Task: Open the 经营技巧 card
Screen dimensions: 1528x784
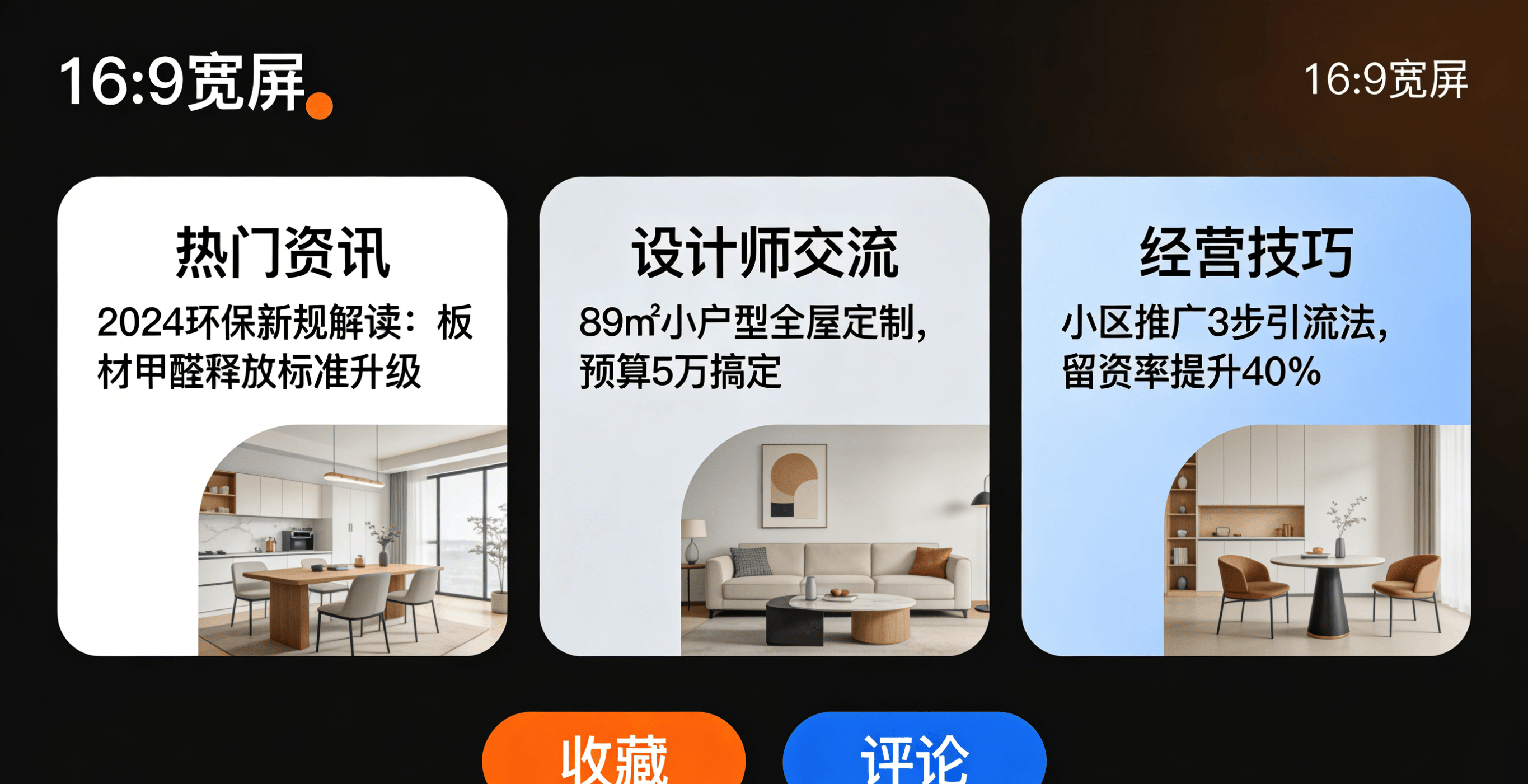Action: [x=1246, y=415]
